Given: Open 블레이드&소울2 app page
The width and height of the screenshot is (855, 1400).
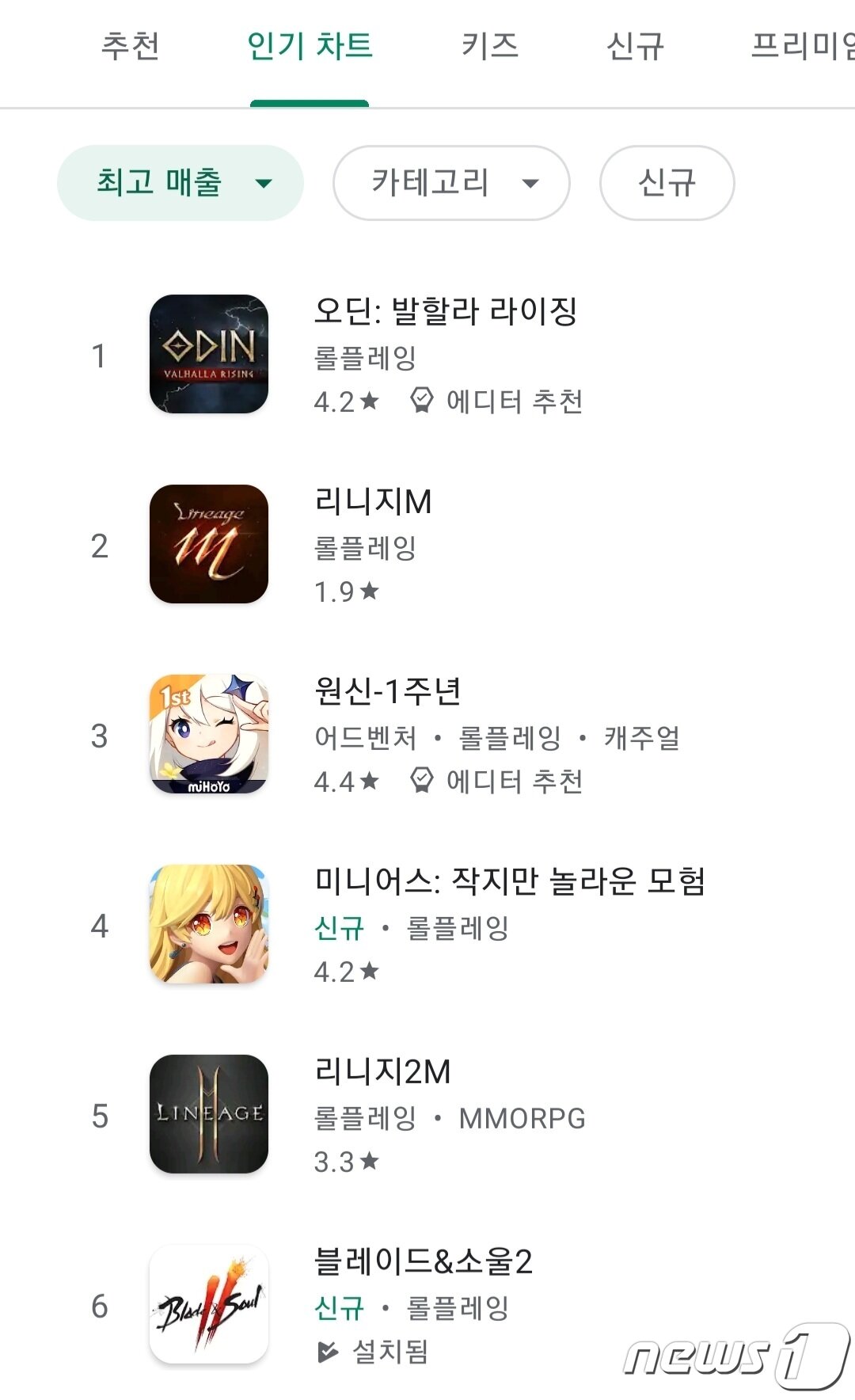Looking at the screenshot, I should pos(423,1261).
